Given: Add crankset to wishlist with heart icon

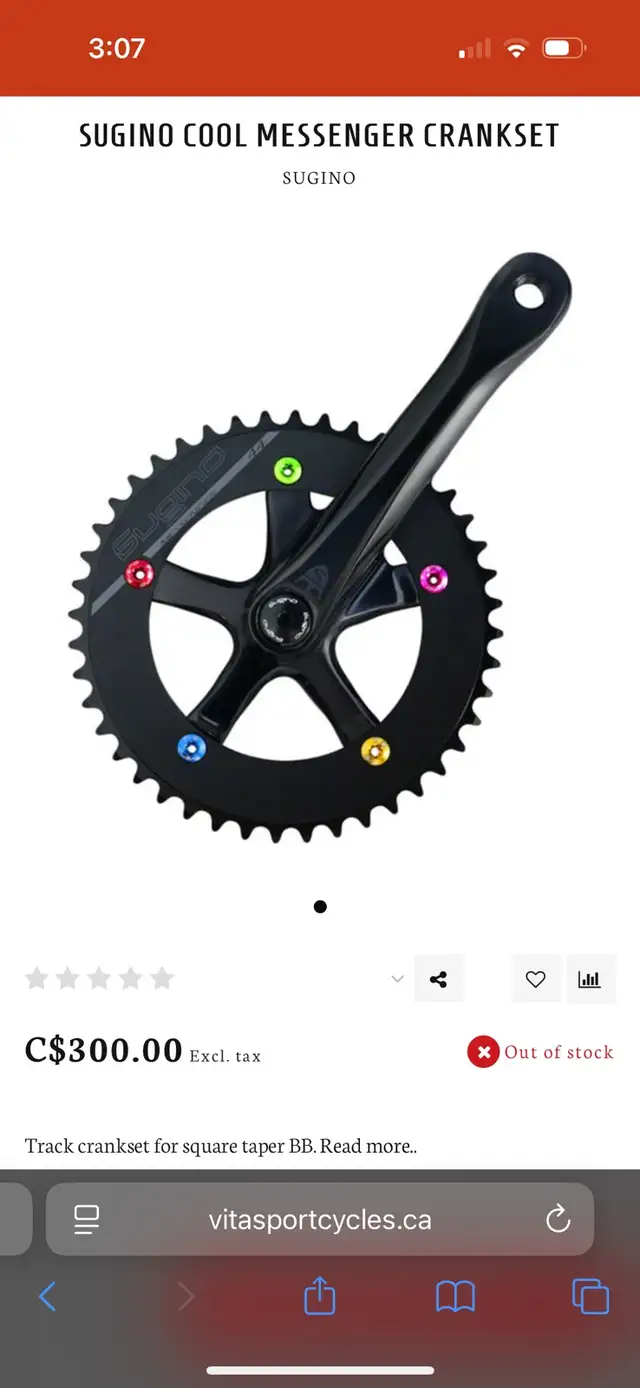Looking at the screenshot, I should [x=536, y=979].
